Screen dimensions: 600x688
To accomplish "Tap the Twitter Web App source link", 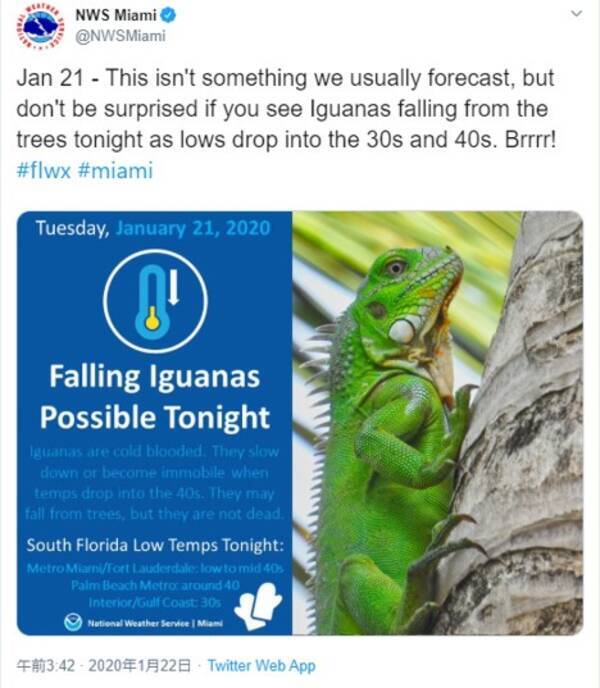I will point(261,666).
